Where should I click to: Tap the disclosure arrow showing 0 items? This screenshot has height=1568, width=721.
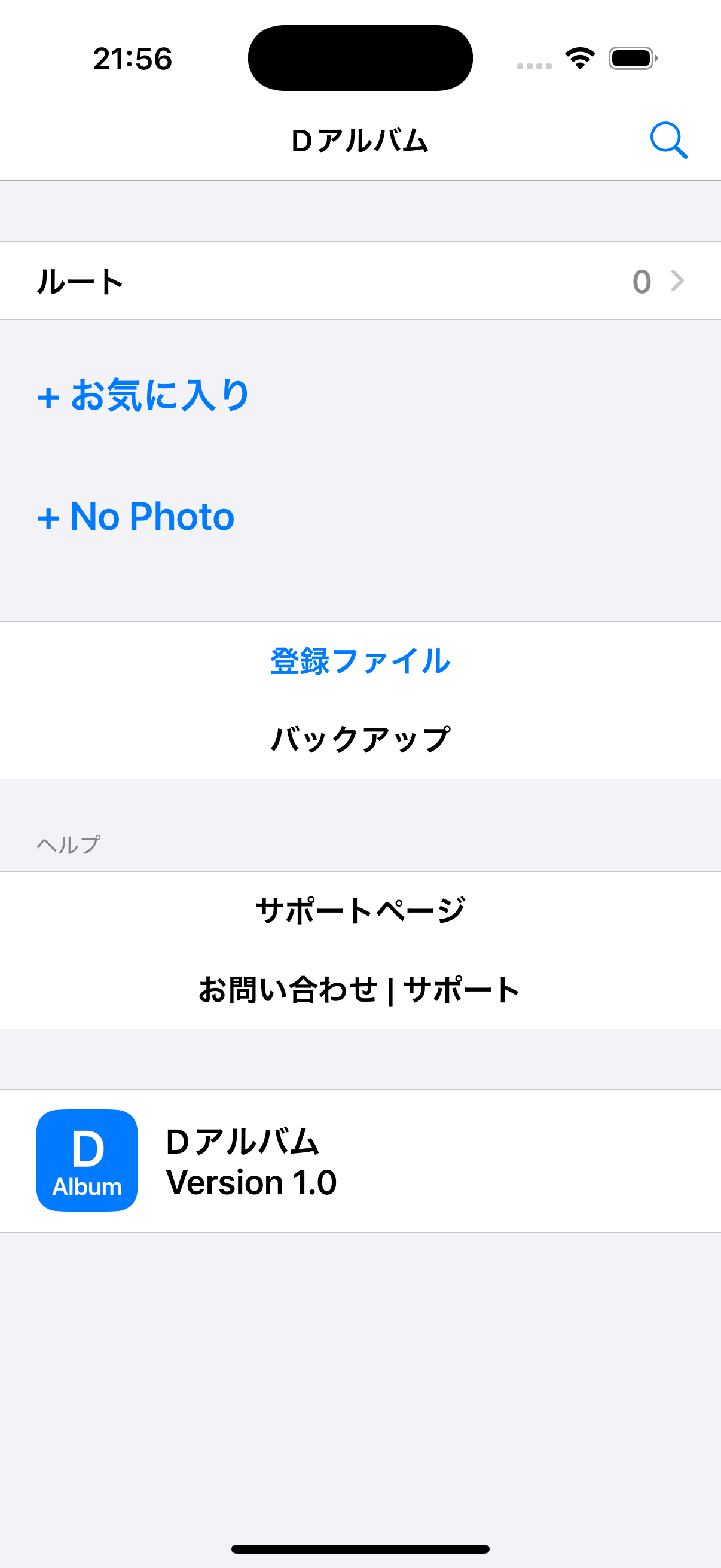[677, 281]
